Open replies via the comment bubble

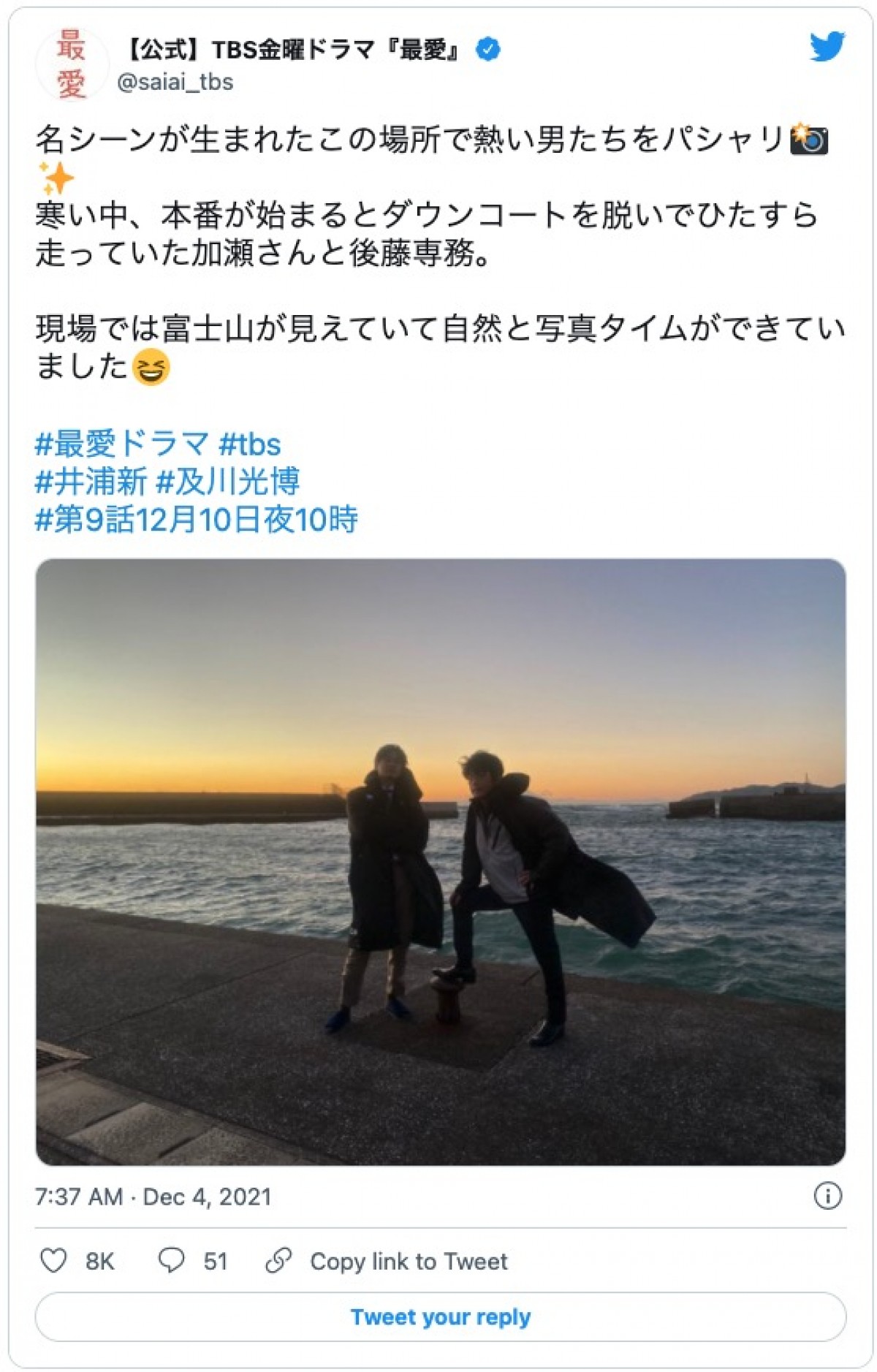(x=172, y=1261)
